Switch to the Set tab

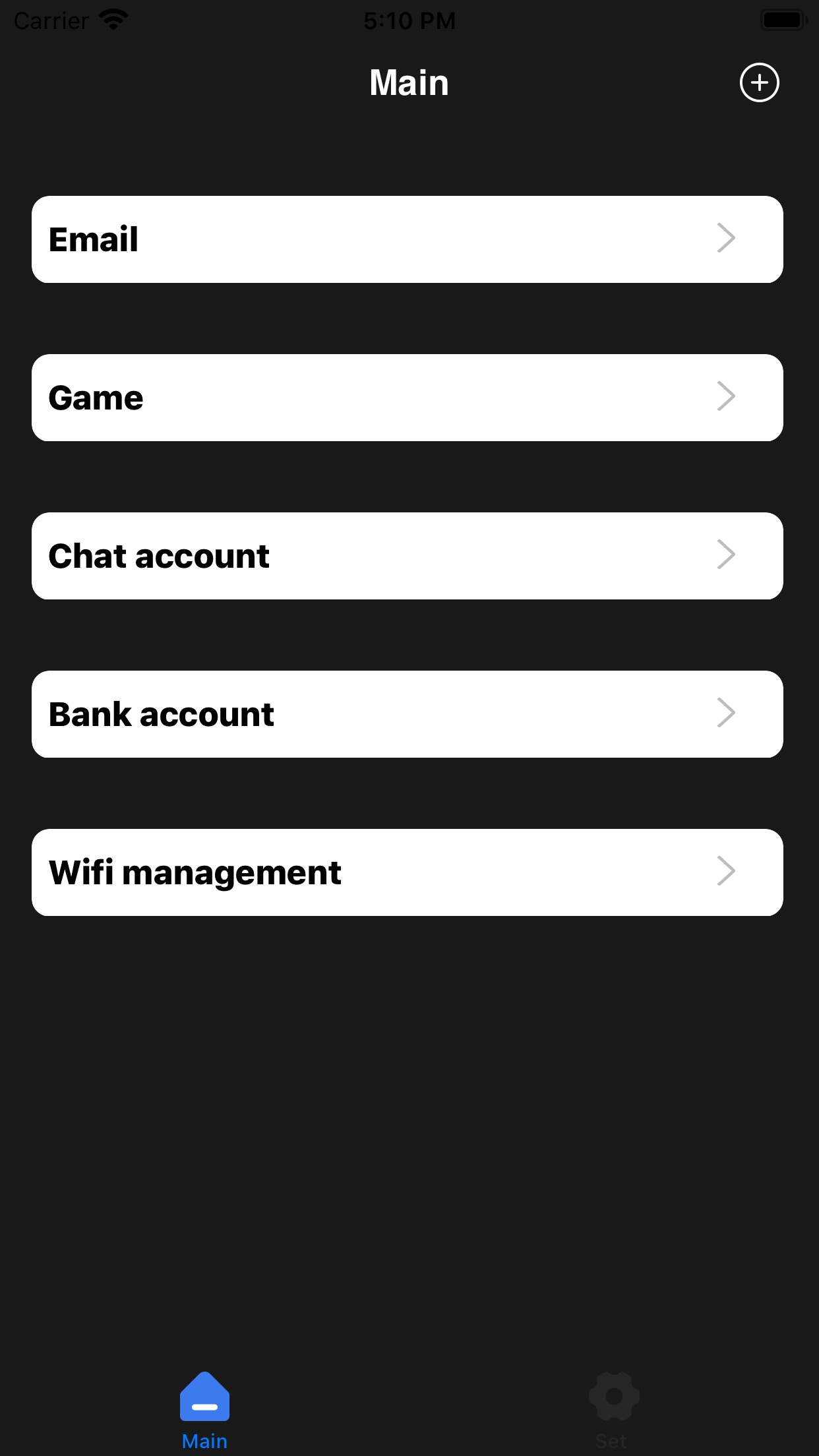(613, 1410)
